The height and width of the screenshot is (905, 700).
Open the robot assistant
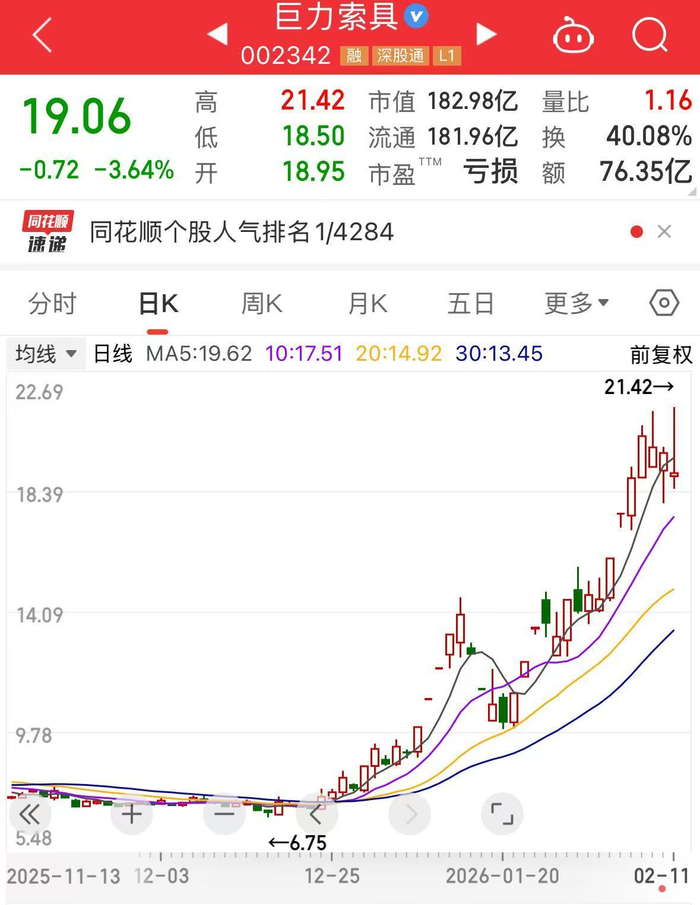pos(573,36)
